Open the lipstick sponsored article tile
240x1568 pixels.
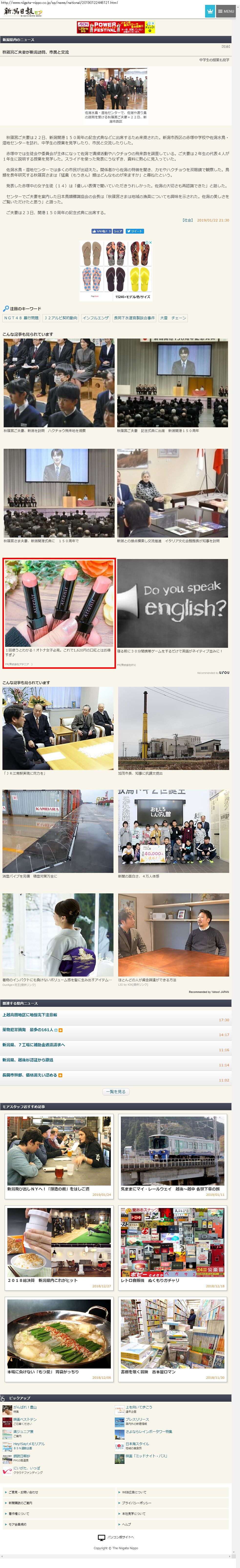coord(59,613)
